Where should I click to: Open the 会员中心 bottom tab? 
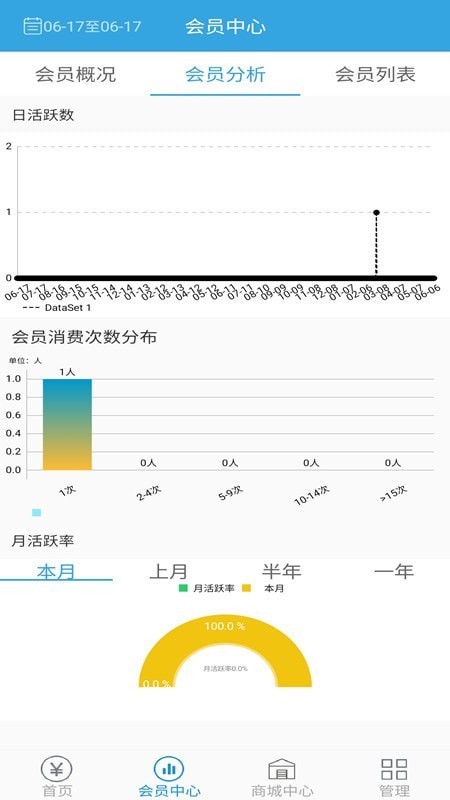pyautogui.click(x=169, y=776)
